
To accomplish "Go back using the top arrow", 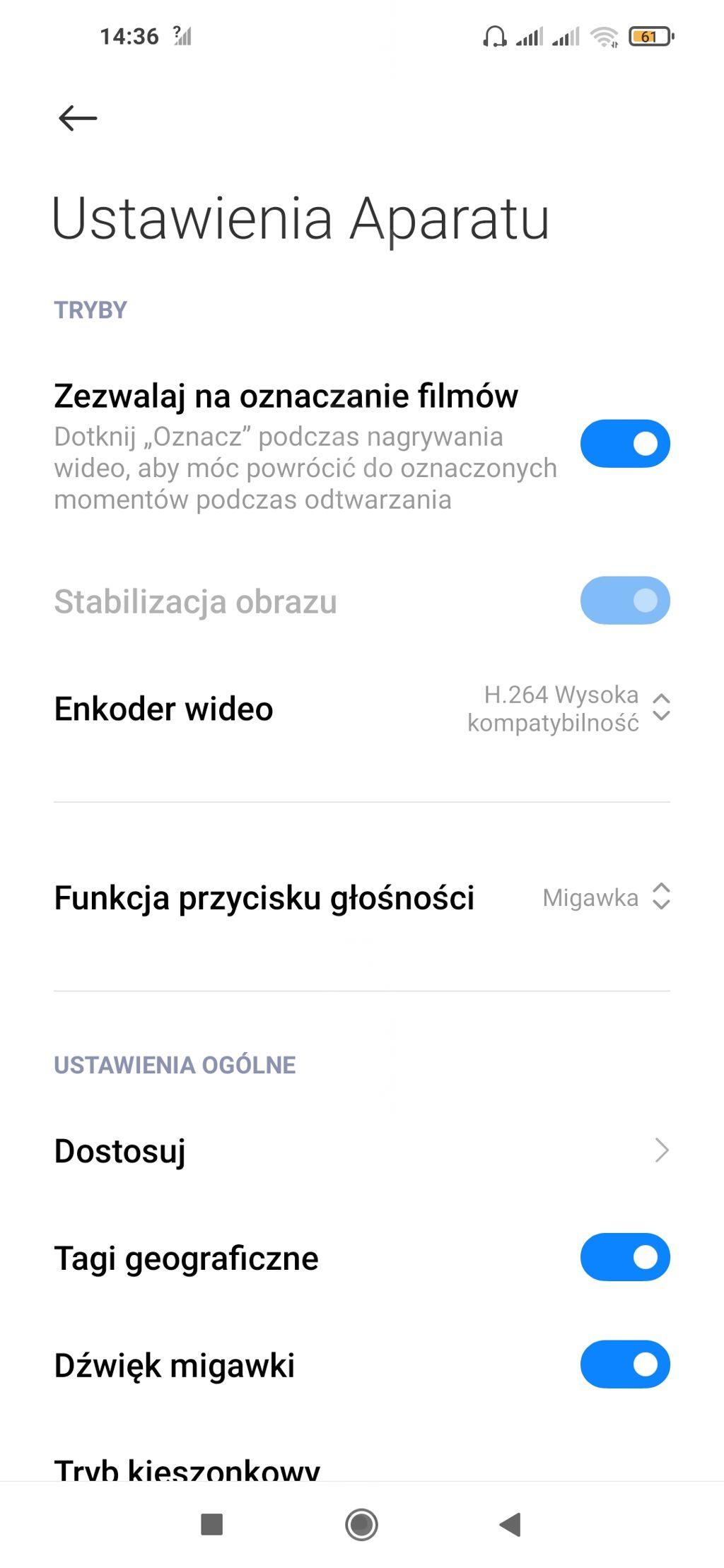I will click(x=78, y=118).
